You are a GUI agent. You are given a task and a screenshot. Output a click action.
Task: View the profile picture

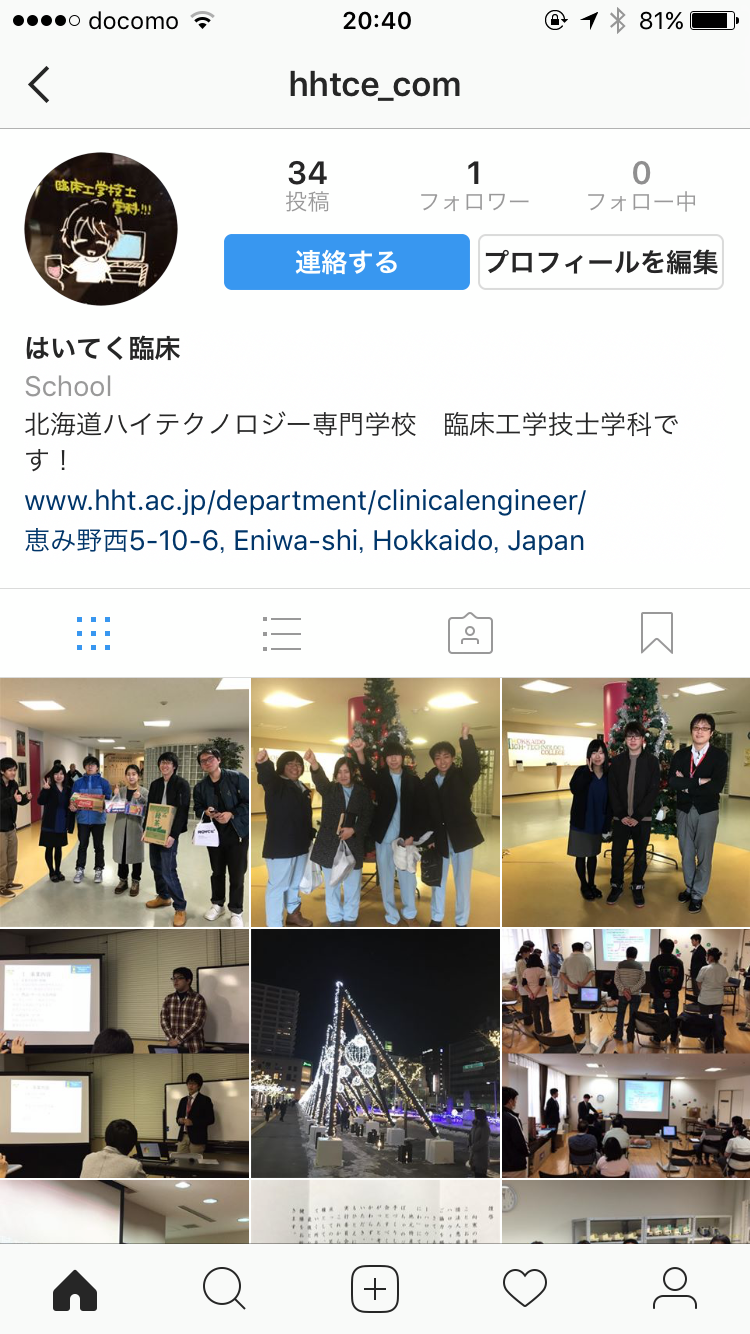101,229
